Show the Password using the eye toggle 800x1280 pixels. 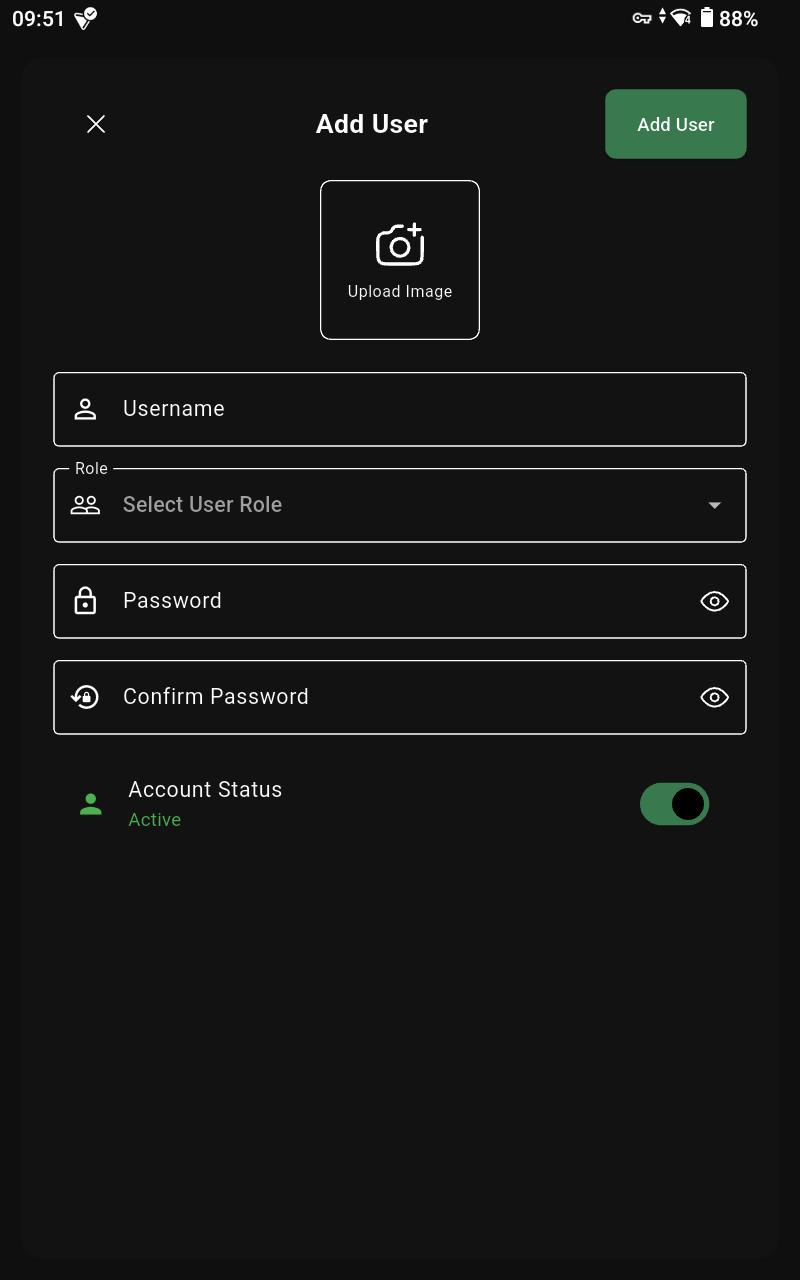coord(714,601)
